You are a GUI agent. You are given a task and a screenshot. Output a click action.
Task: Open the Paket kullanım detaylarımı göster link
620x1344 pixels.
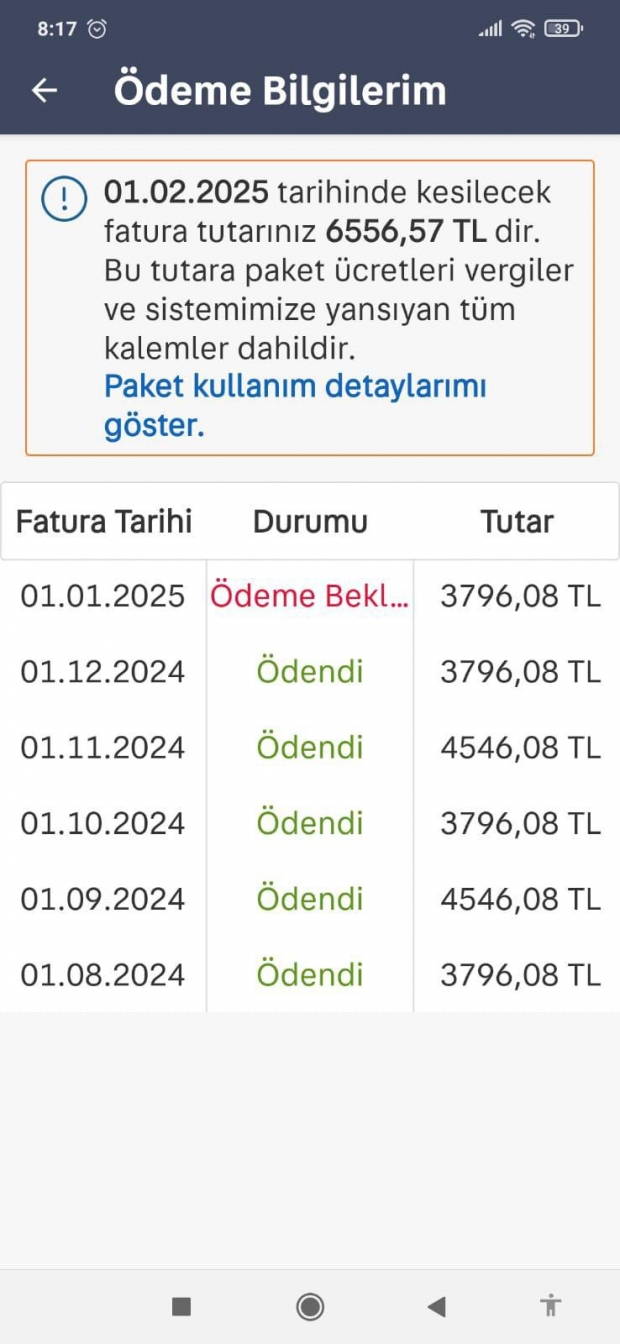point(295,405)
